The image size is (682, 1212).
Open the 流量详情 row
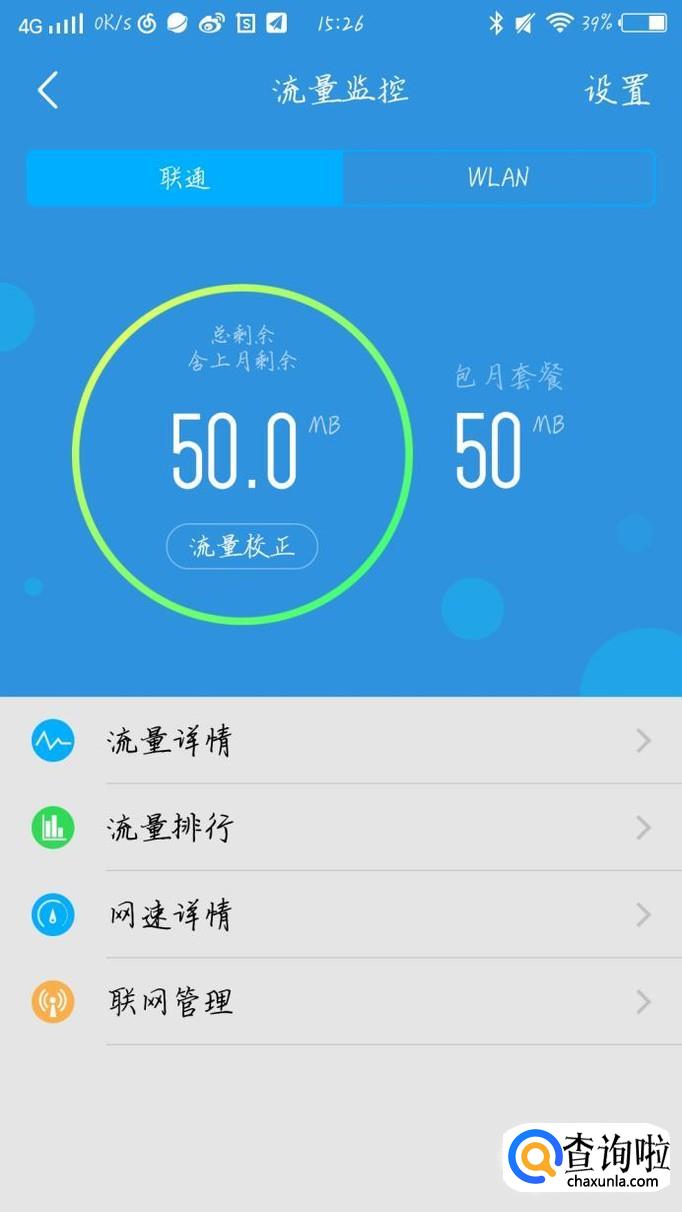tap(340, 741)
